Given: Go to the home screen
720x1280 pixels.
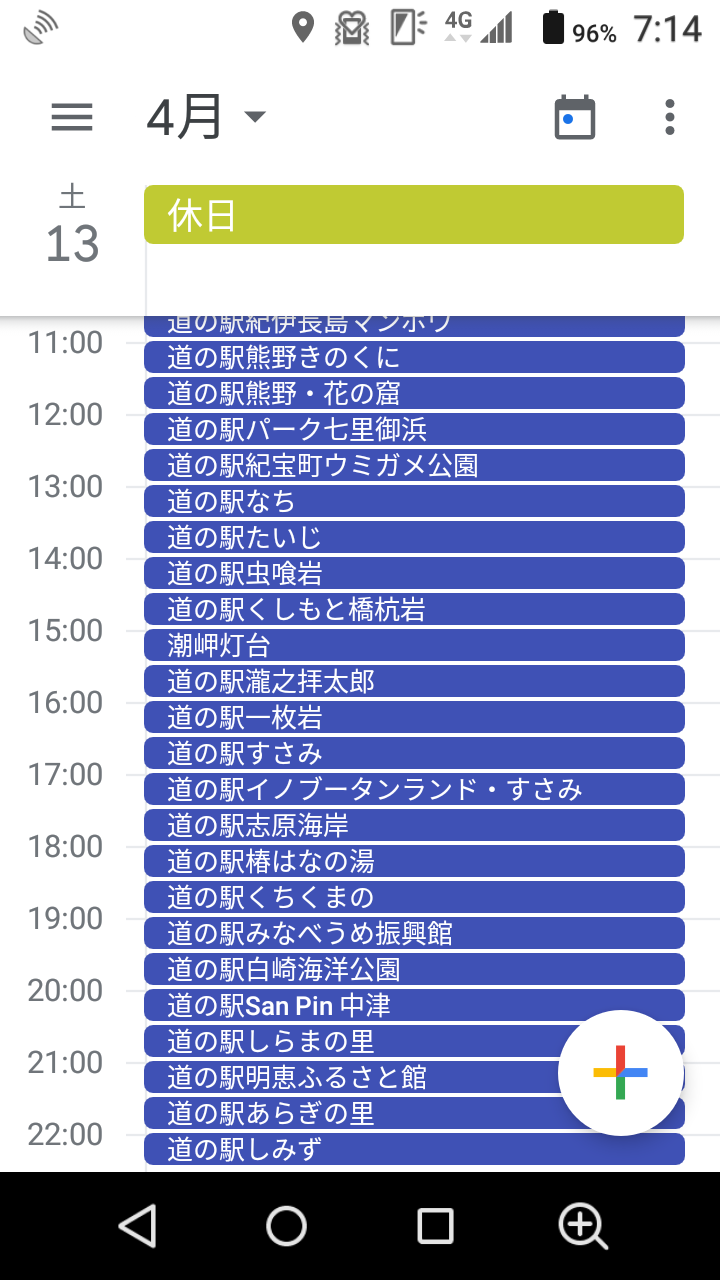Looking at the screenshot, I should click(286, 1225).
